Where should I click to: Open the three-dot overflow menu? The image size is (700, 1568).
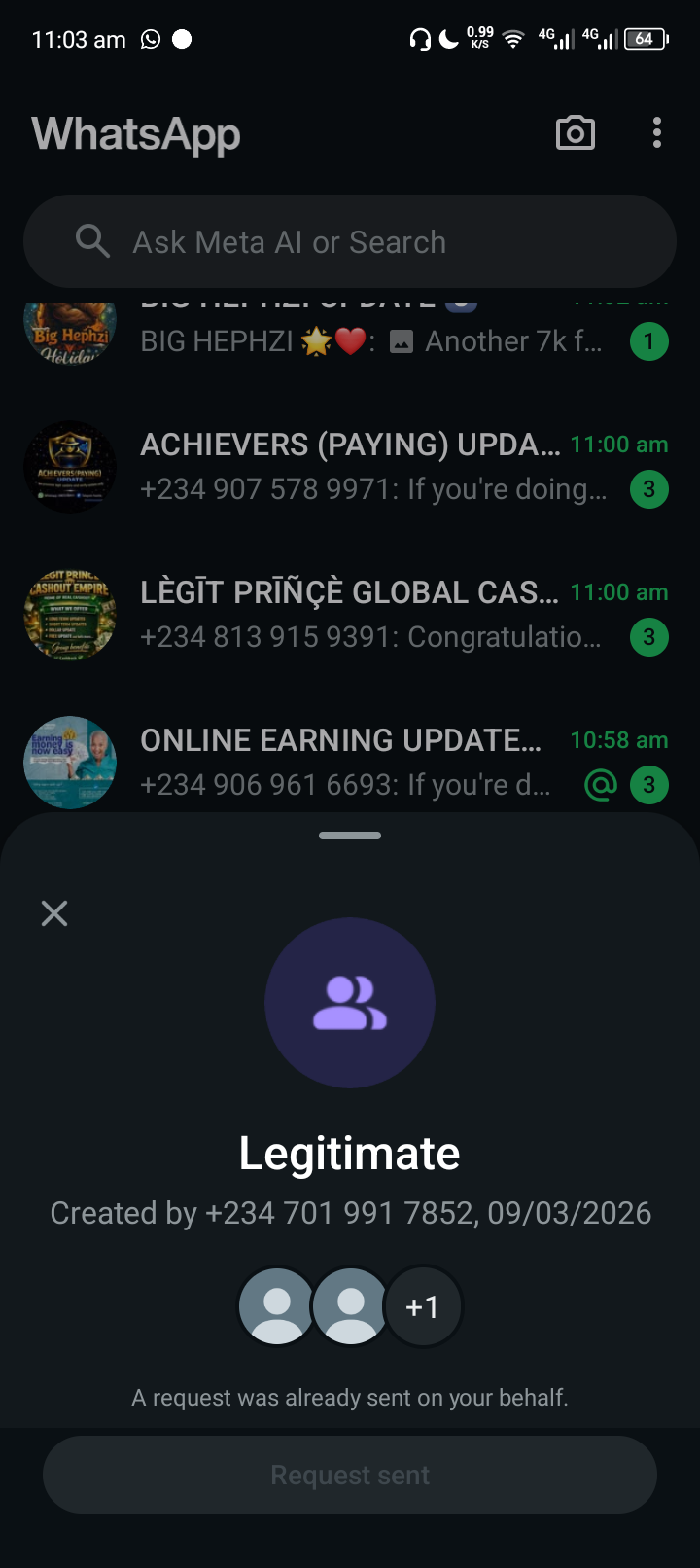click(x=657, y=133)
